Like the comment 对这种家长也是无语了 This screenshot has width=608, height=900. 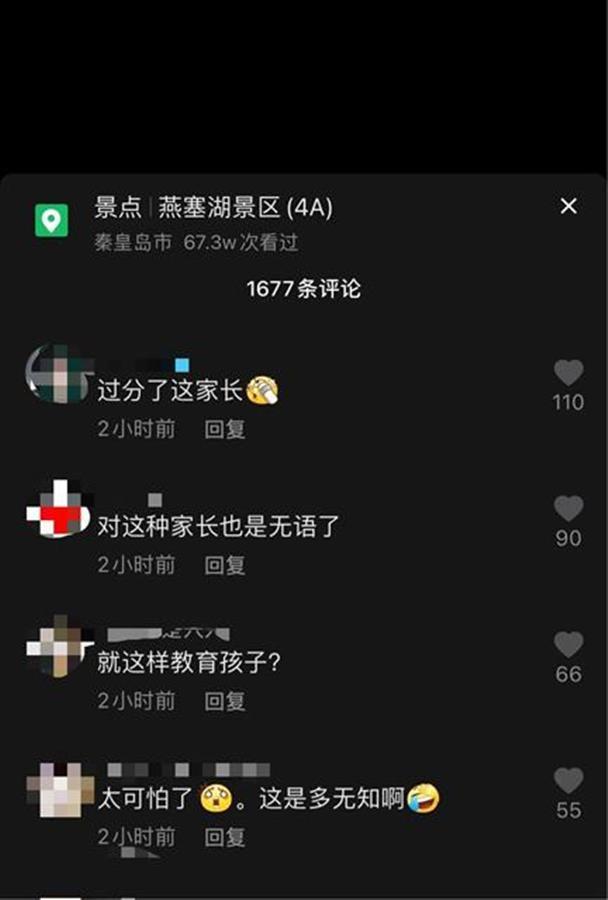(x=568, y=510)
